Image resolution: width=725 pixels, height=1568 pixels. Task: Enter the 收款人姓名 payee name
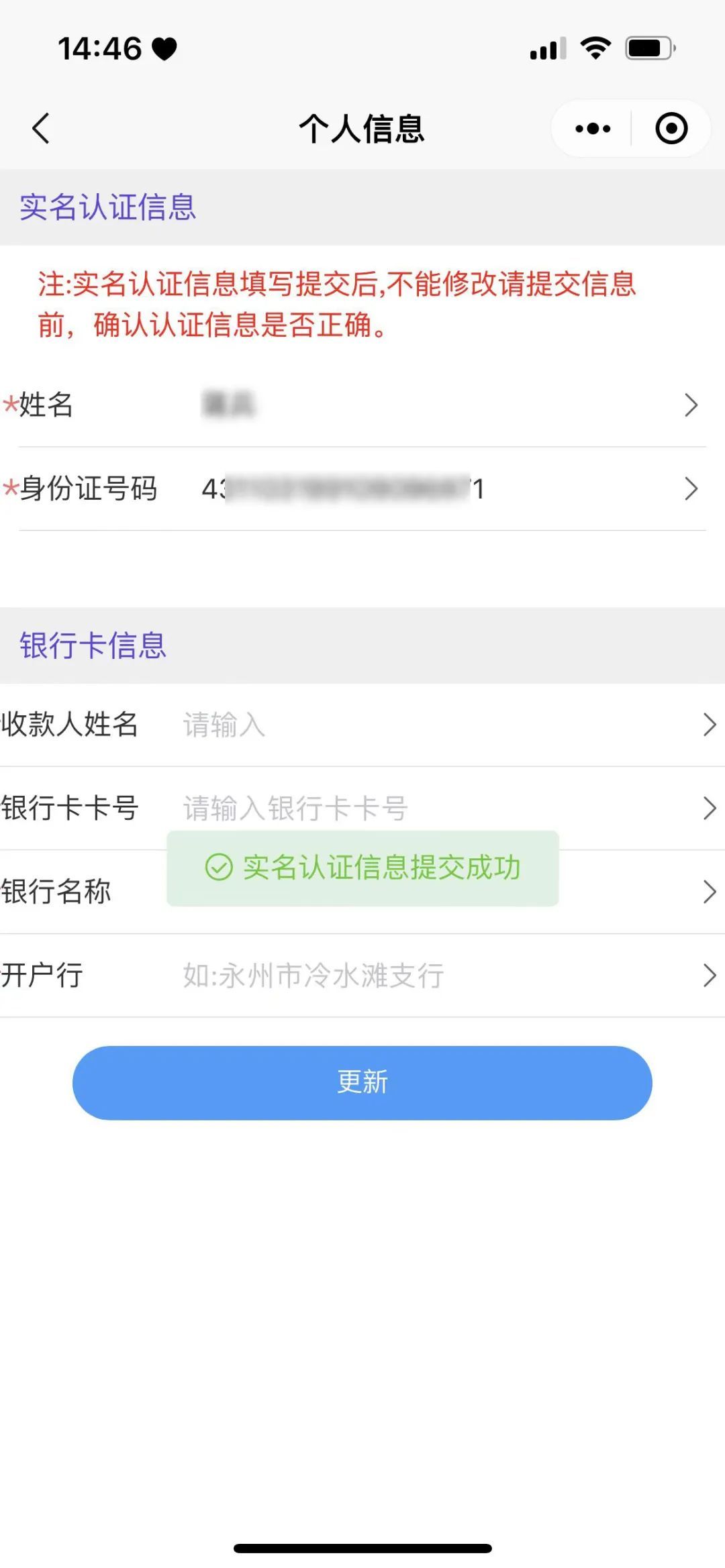click(362, 725)
